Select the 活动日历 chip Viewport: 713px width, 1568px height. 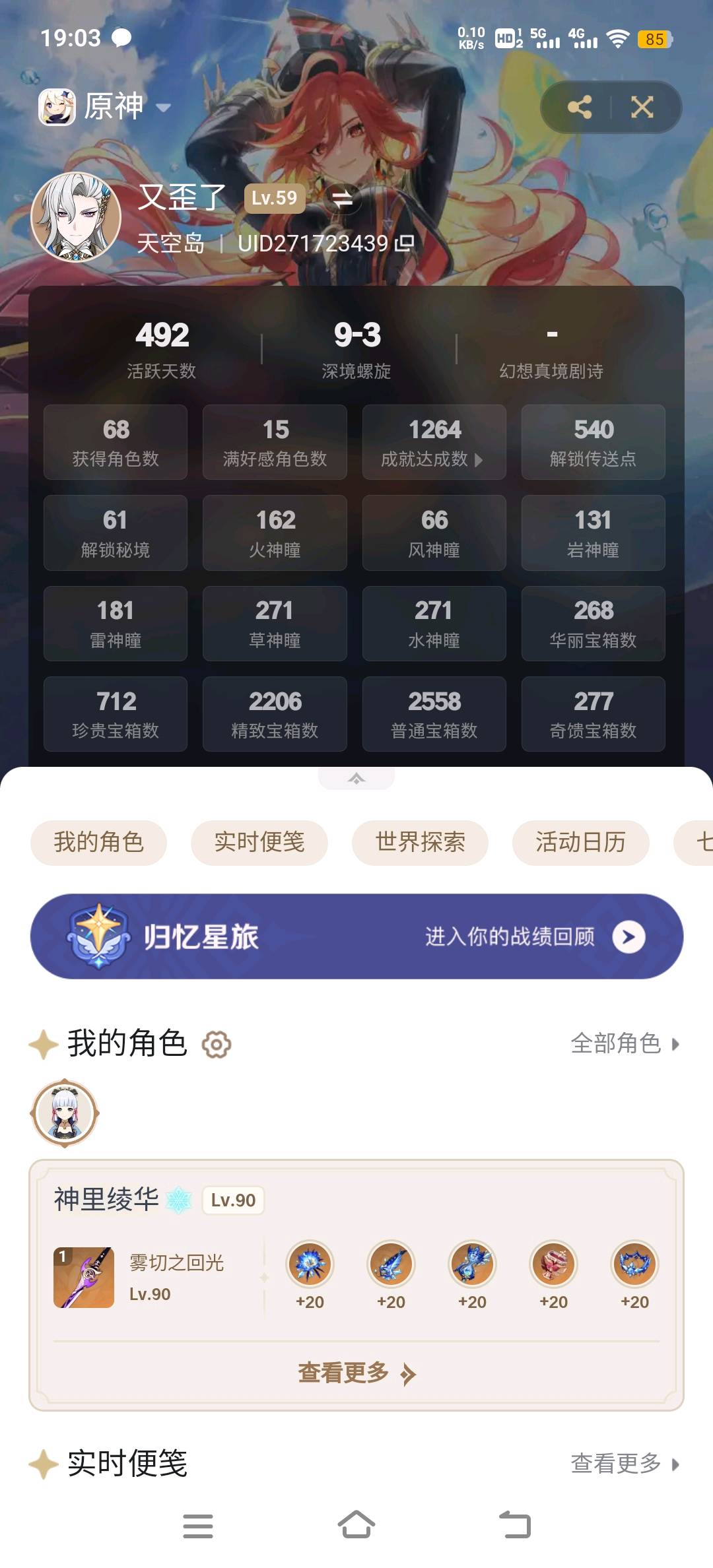[x=580, y=842]
